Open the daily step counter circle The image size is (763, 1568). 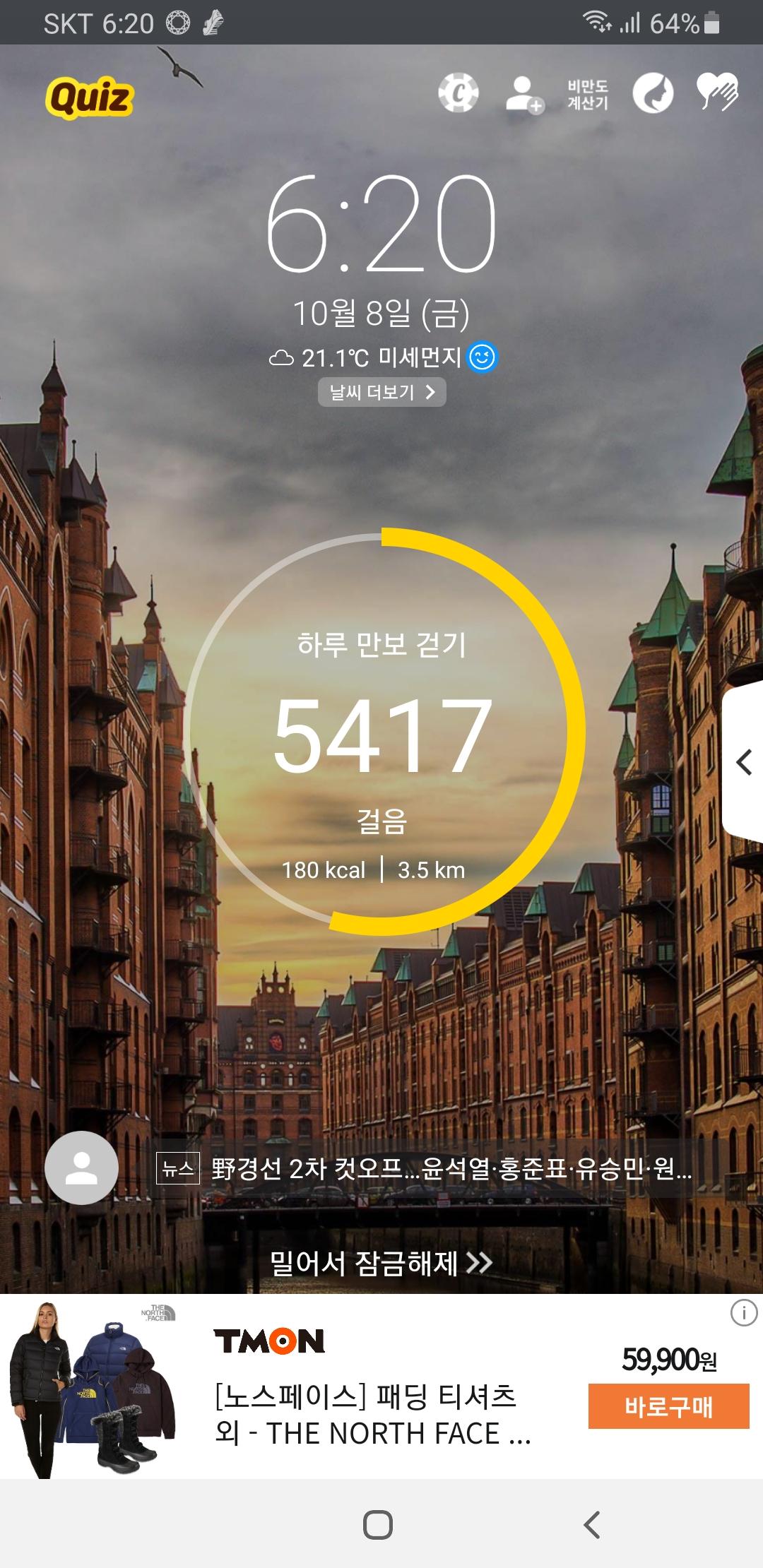click(382, 731)
